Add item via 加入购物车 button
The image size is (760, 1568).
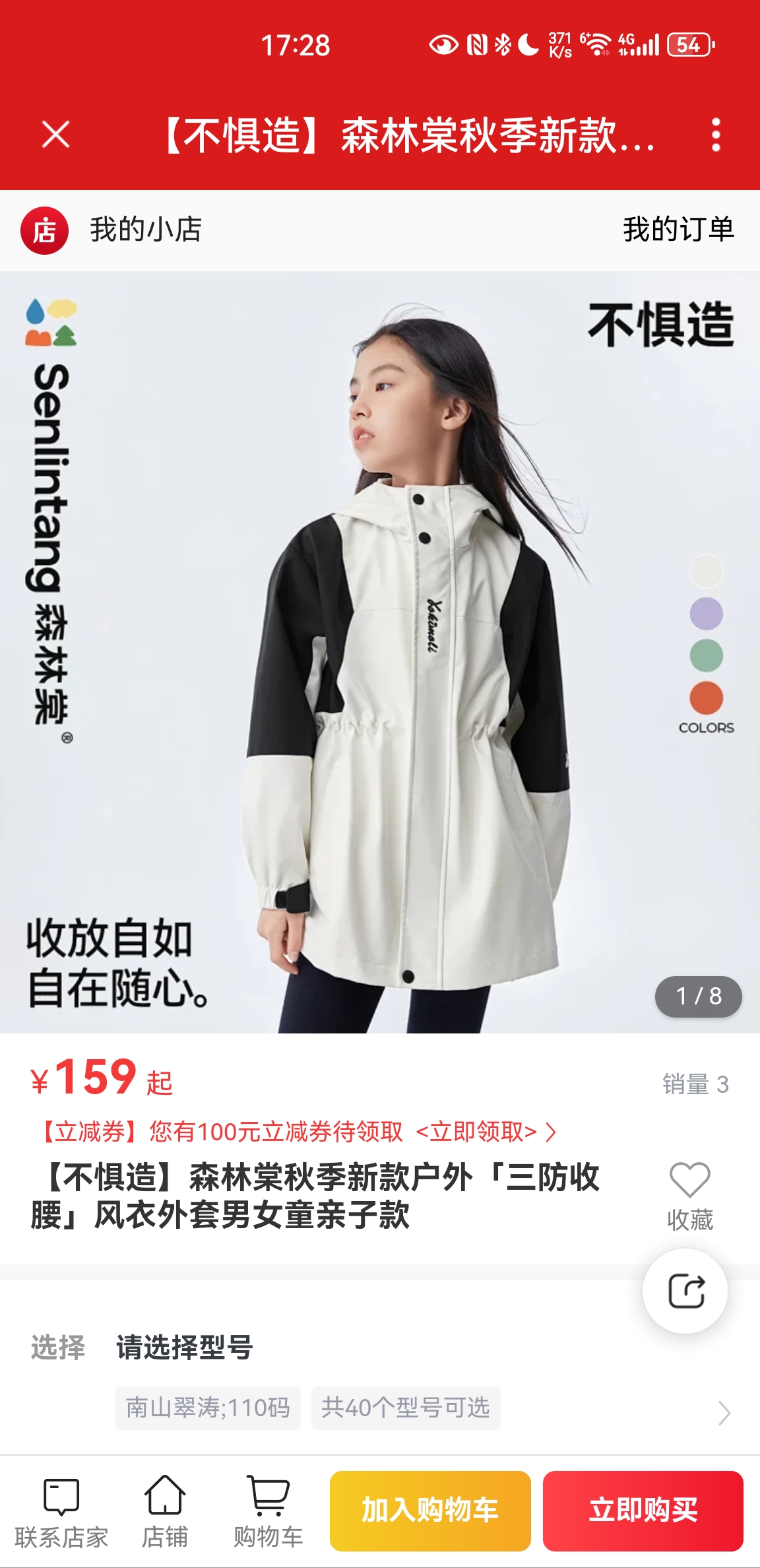(430, 1510)
